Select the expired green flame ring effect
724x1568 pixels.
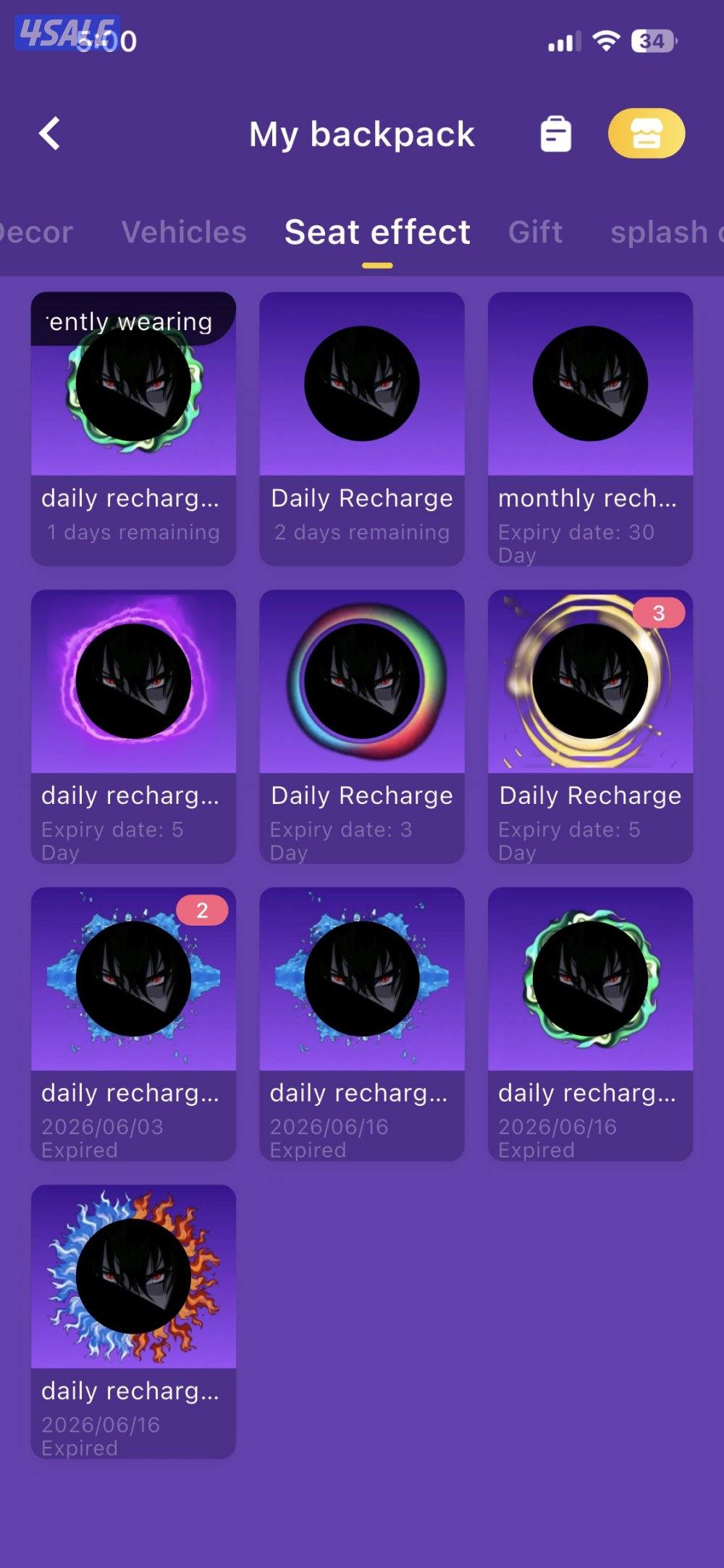(x=590, y=1023)
